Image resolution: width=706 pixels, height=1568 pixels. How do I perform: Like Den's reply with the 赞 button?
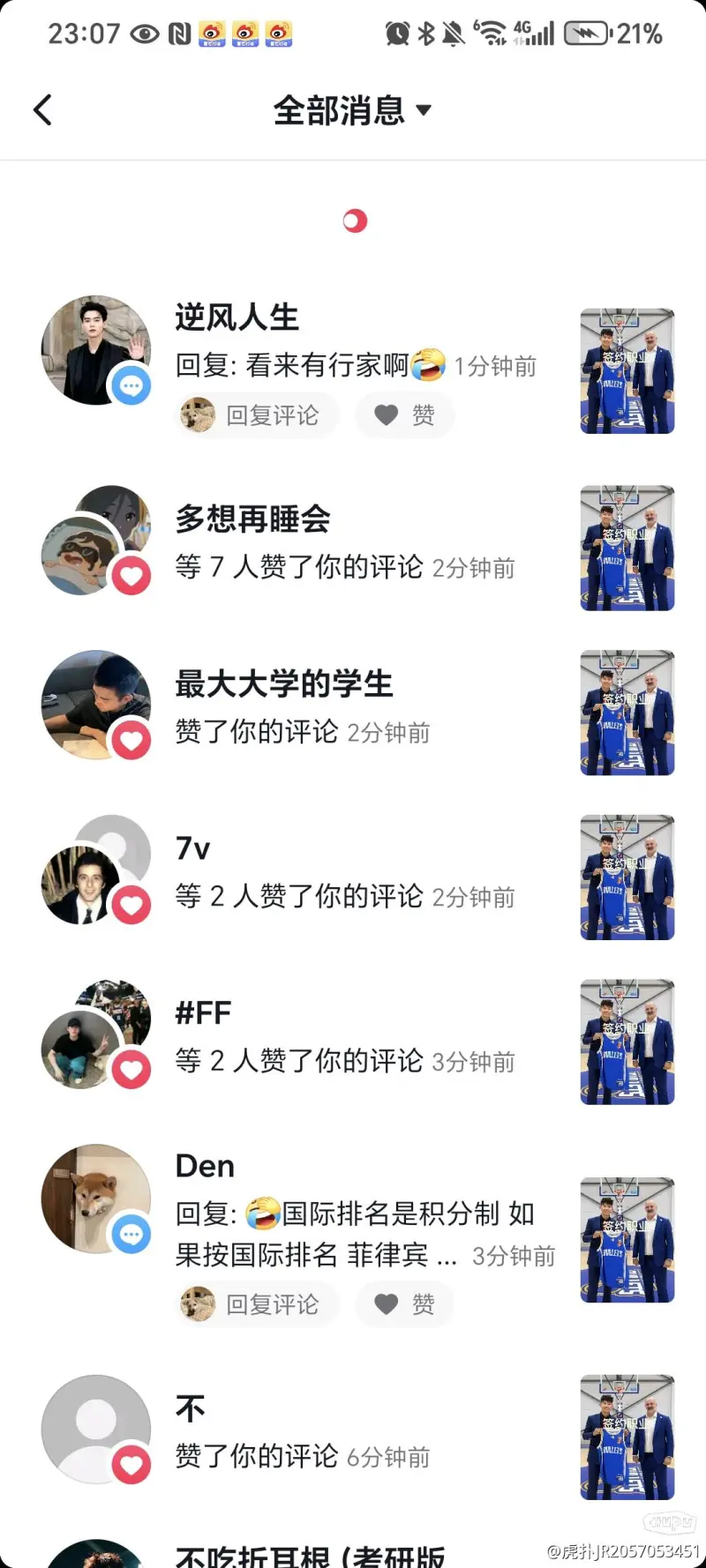405,1304
